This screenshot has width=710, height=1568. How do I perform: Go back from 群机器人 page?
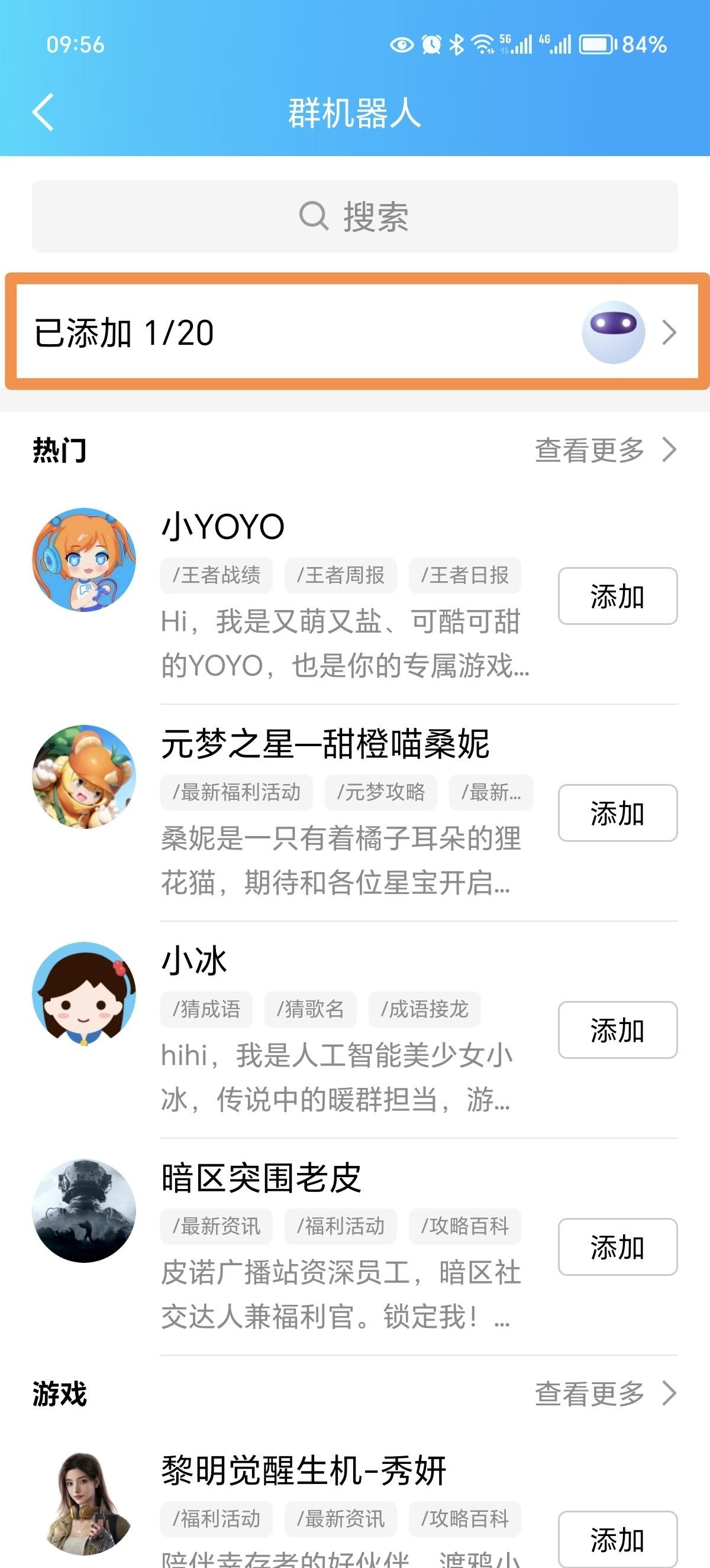[x=43, y=112]
